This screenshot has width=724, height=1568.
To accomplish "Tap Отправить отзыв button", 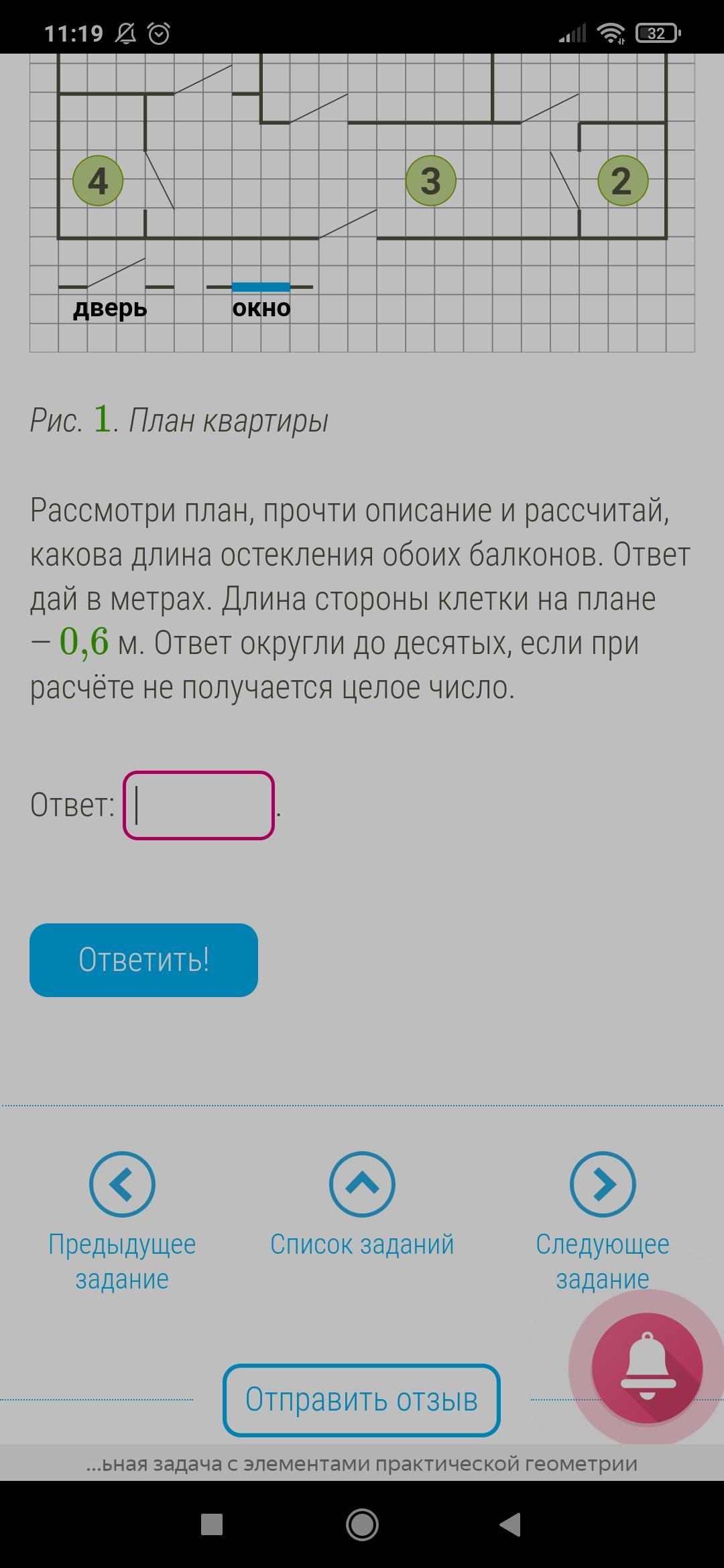I will 361,1400.
